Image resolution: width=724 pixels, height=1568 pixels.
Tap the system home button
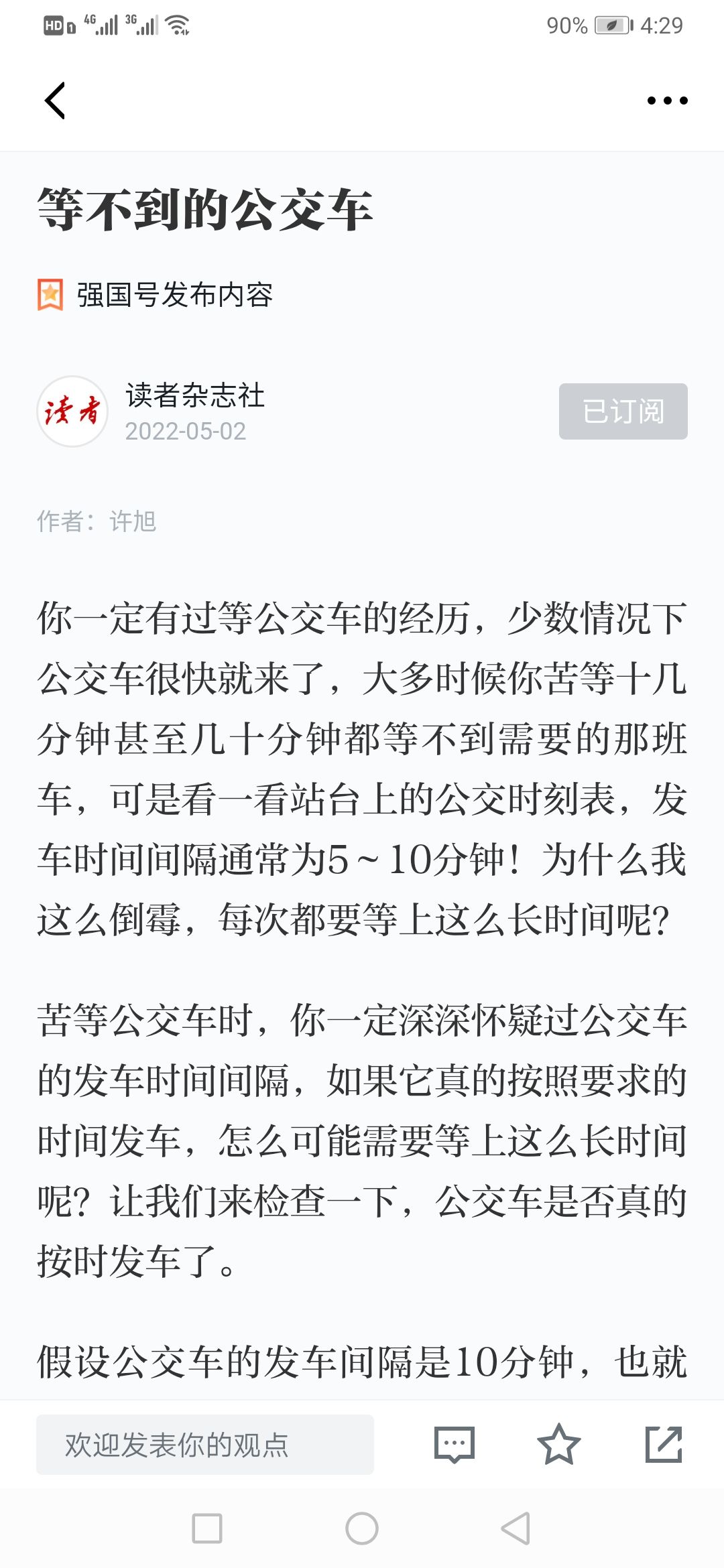(x=362, y=1528)
